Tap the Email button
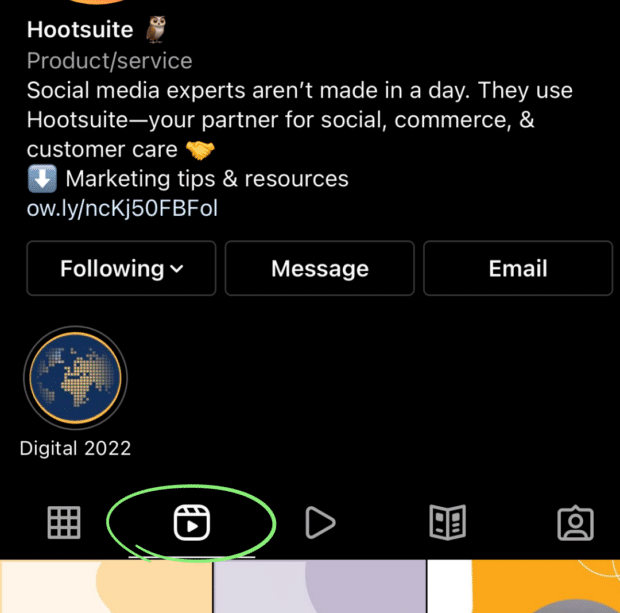This screenshot has height=613, width=620. (x=517, y=268)
